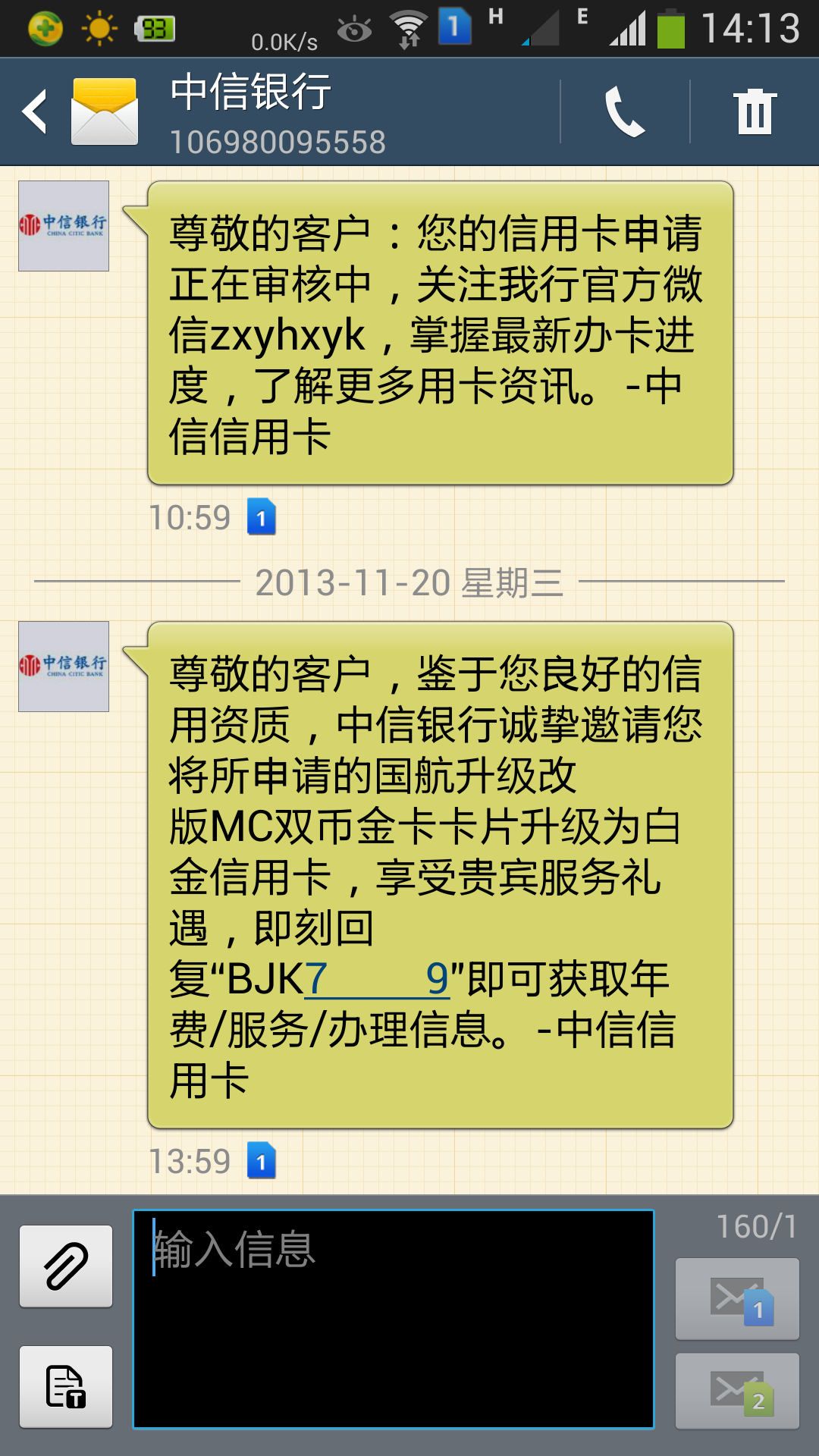
Task: Send the message using the SIM 1 button
Action: [736, 1297]
